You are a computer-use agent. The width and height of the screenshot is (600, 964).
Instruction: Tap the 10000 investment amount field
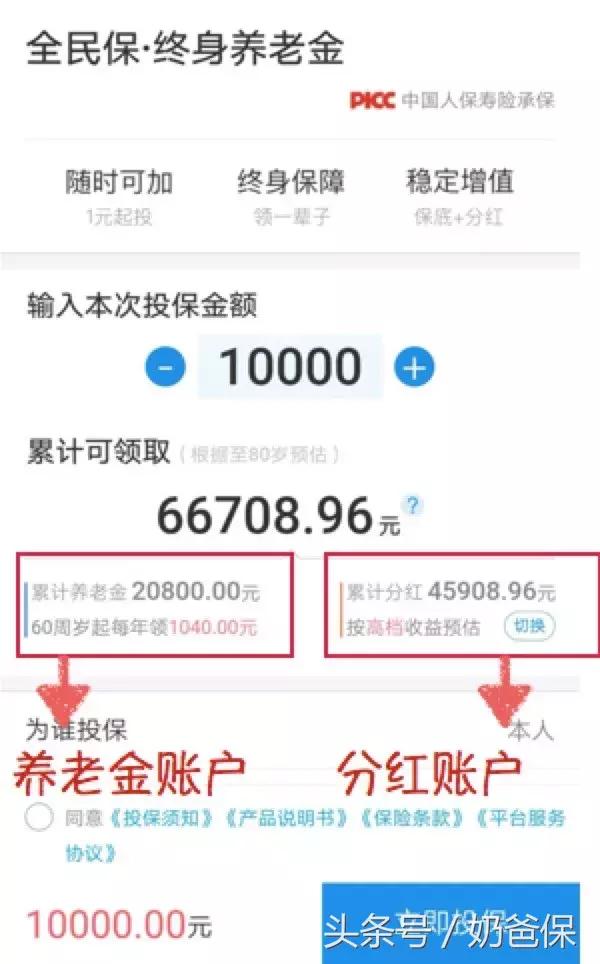coord(290,367)
